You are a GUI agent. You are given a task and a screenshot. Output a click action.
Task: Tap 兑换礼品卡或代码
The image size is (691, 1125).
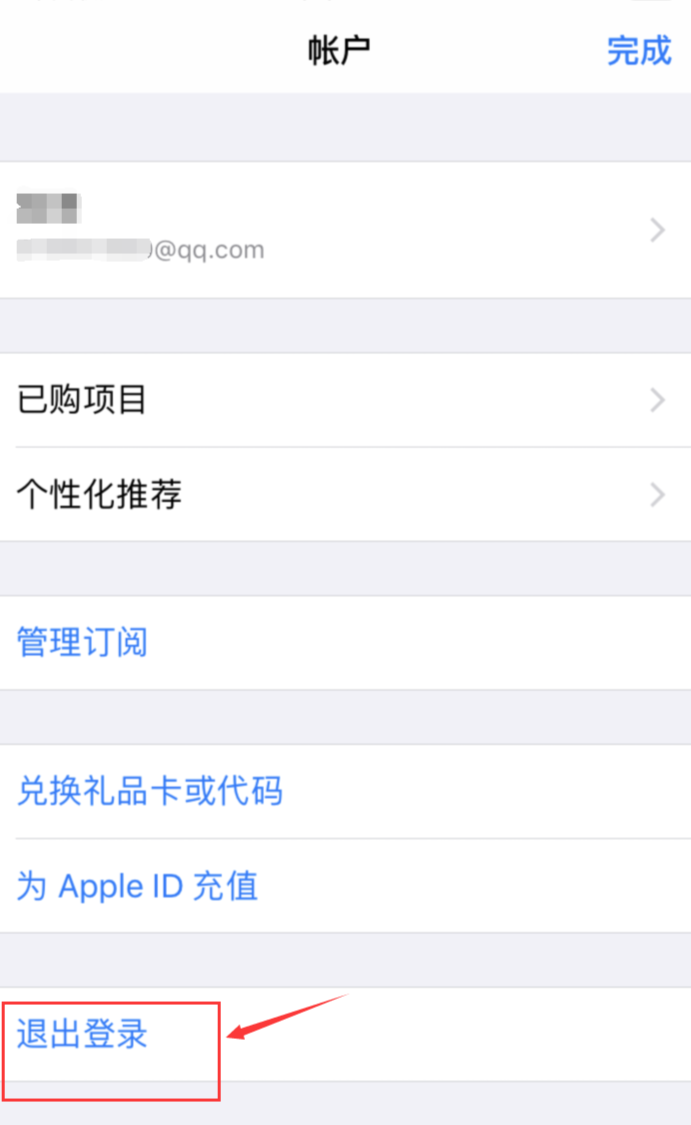pos(150,791)
